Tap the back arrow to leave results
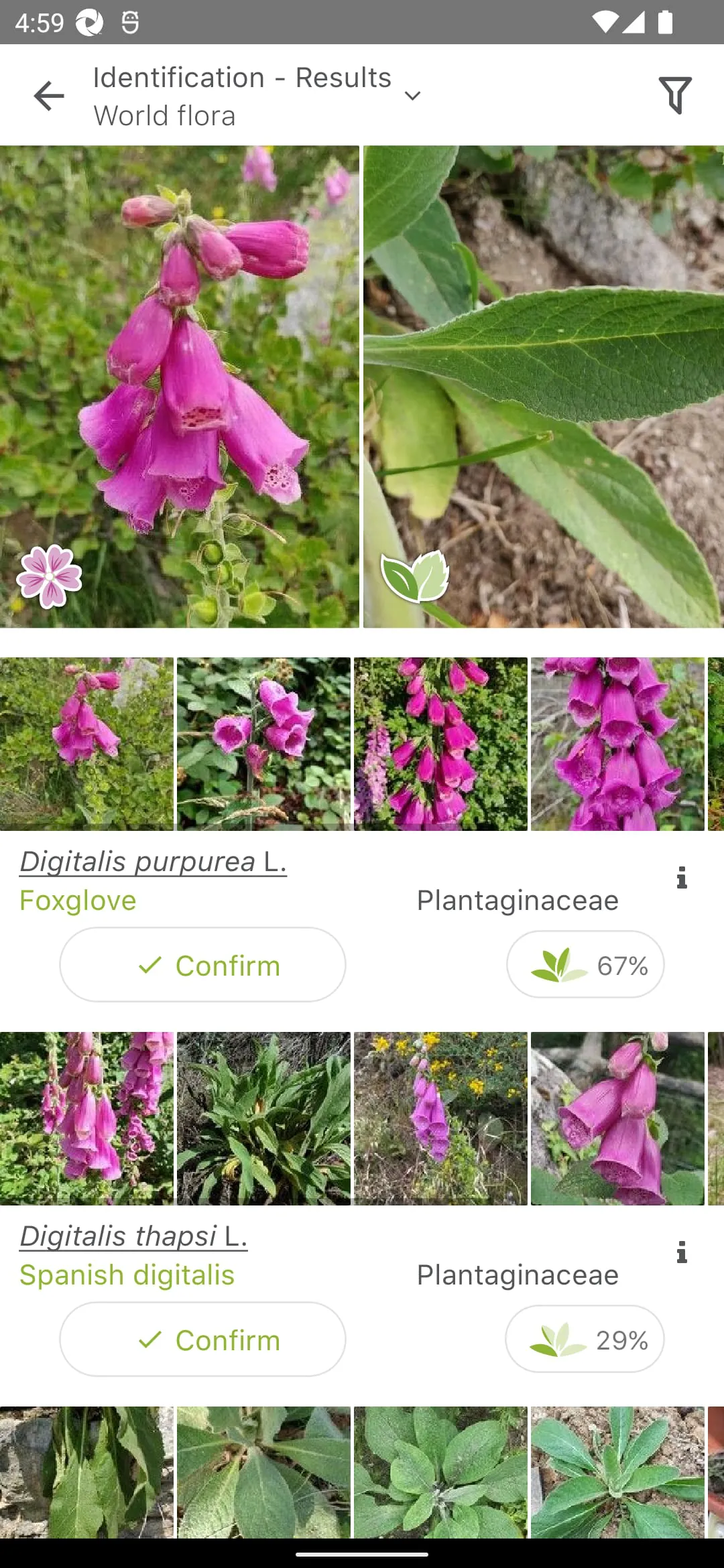Viewport: 724px width, 1568px height. (x=48, y=95)
